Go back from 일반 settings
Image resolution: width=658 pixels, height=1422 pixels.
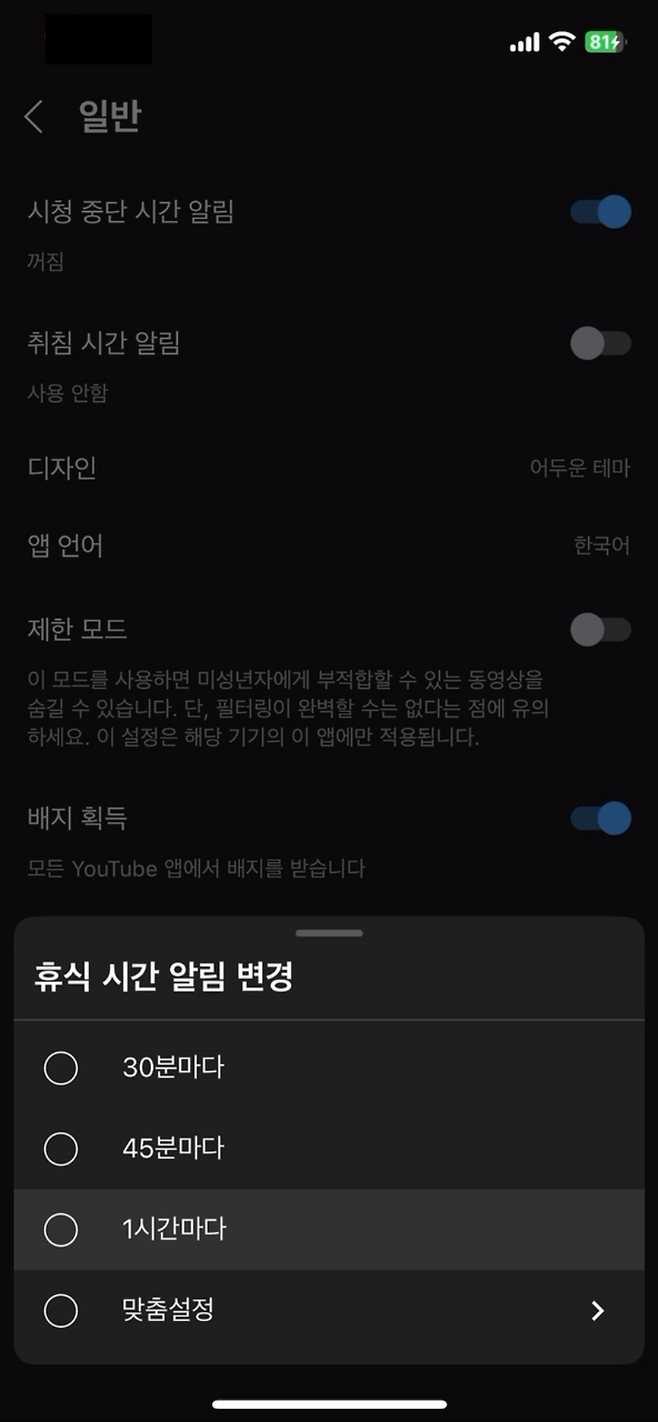point(34,117)
